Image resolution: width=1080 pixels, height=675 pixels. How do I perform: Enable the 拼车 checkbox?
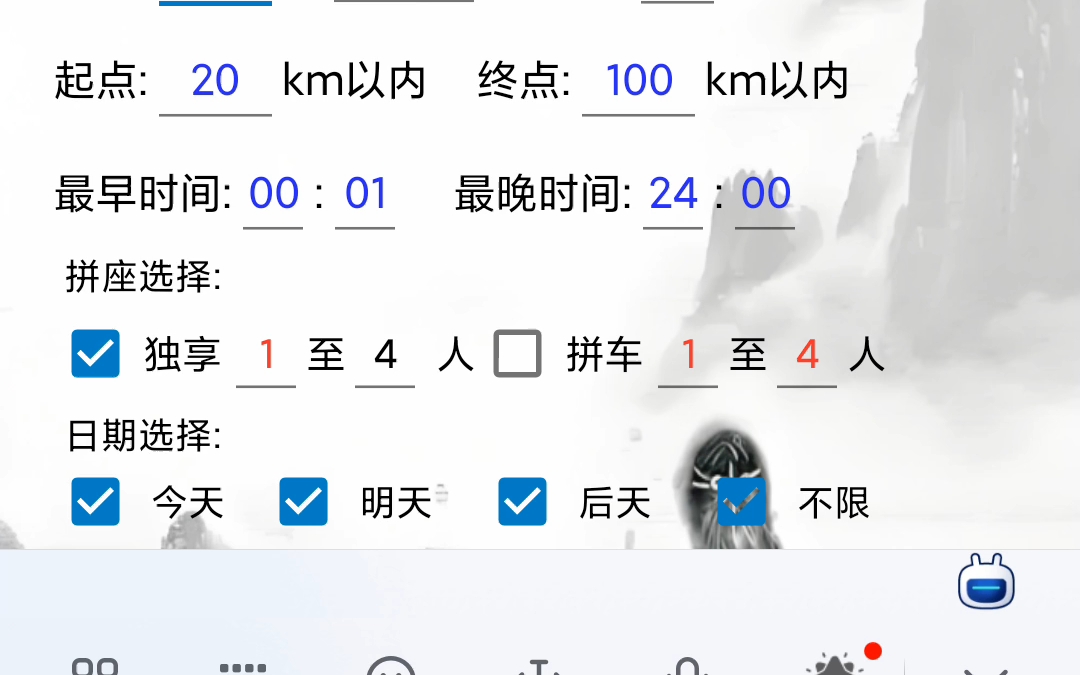[518, 354]
